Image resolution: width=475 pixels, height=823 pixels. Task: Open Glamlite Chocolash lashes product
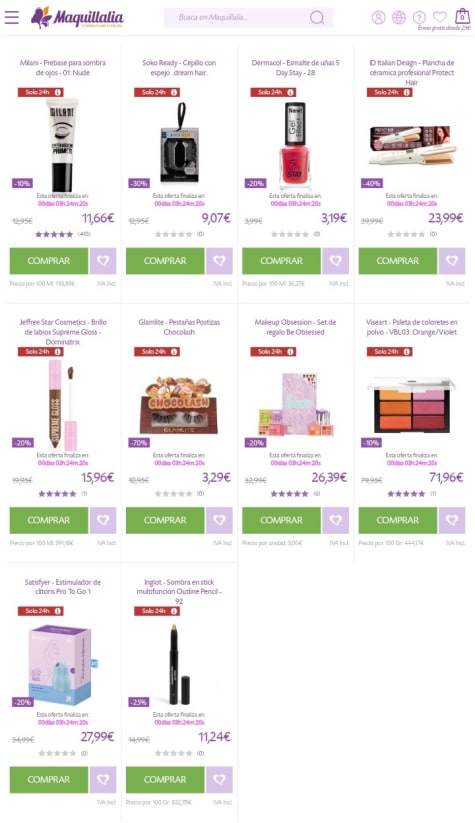pos(179,327)
